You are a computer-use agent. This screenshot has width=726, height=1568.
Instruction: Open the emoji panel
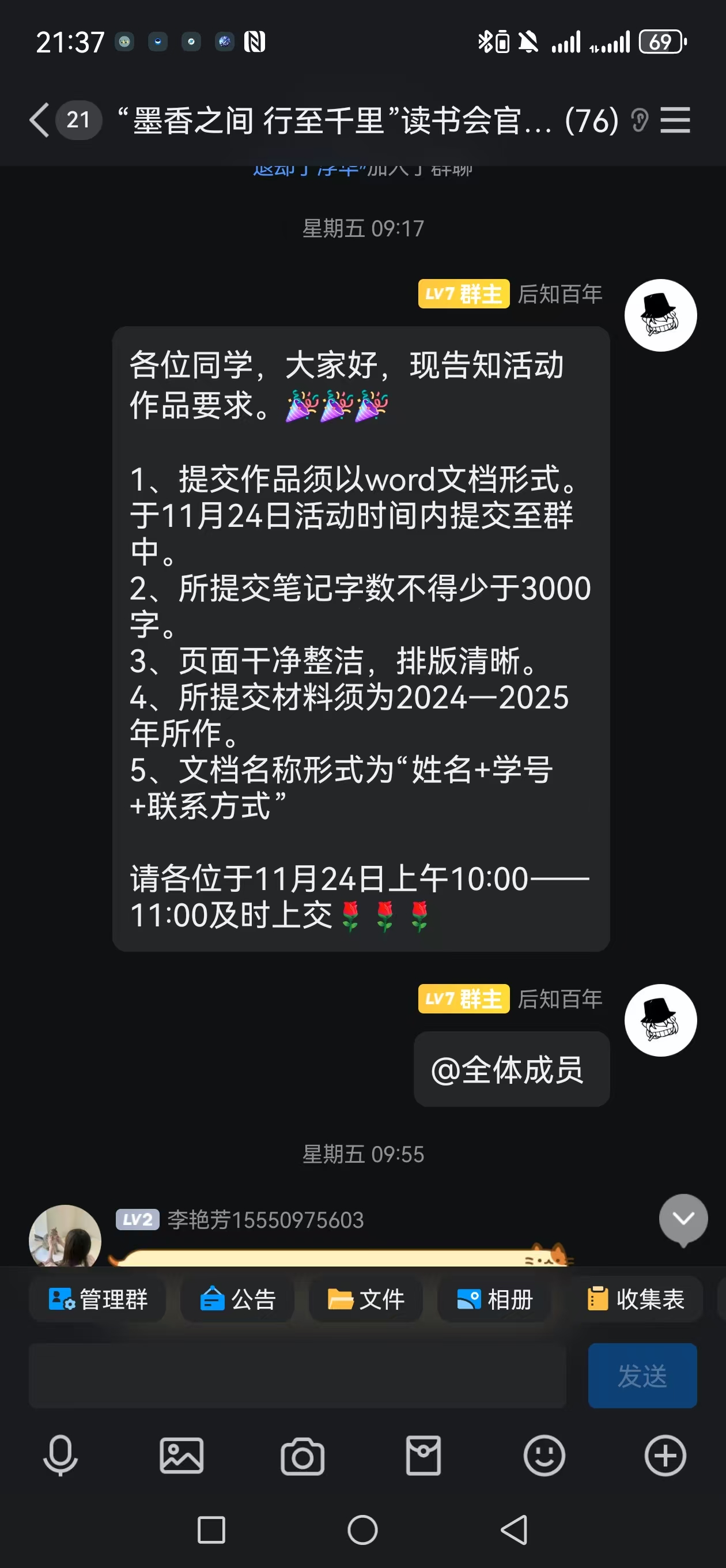pos(544,1456)
